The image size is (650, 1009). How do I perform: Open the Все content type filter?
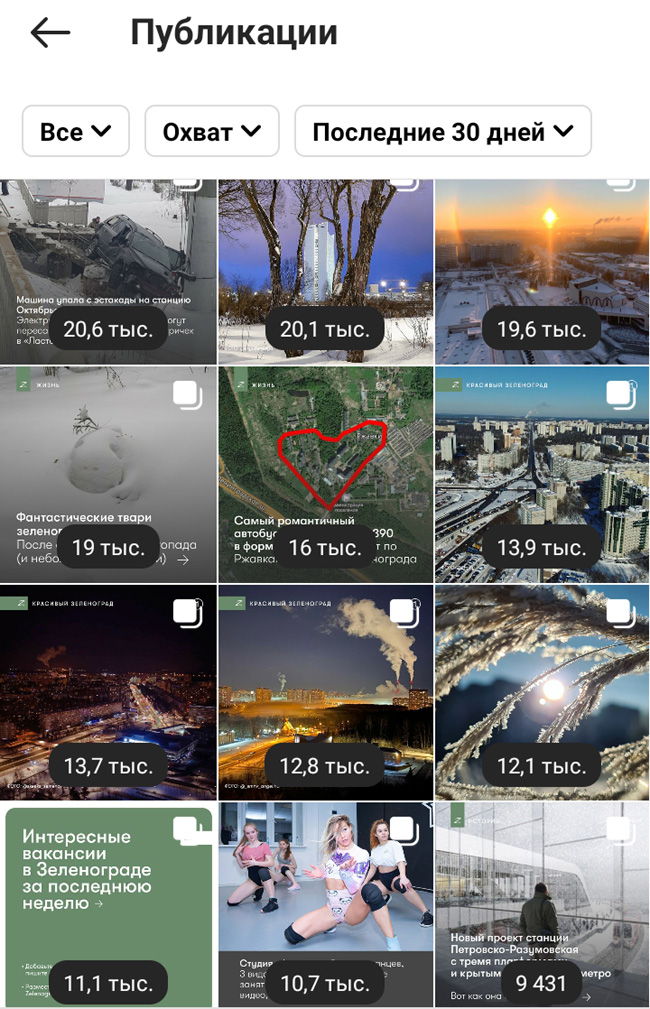pos(76,131)
